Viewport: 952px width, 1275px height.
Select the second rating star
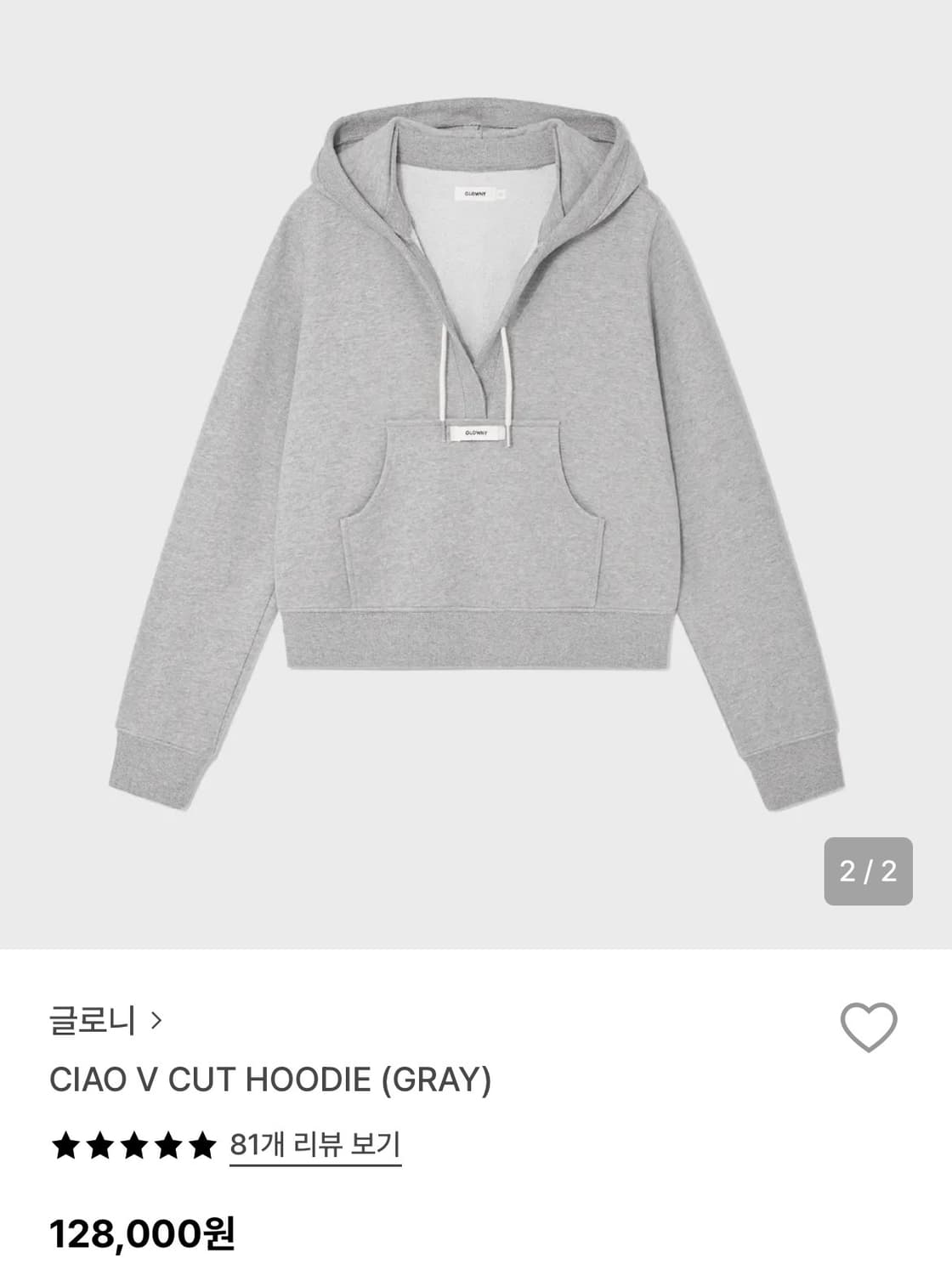[100, 1144]
